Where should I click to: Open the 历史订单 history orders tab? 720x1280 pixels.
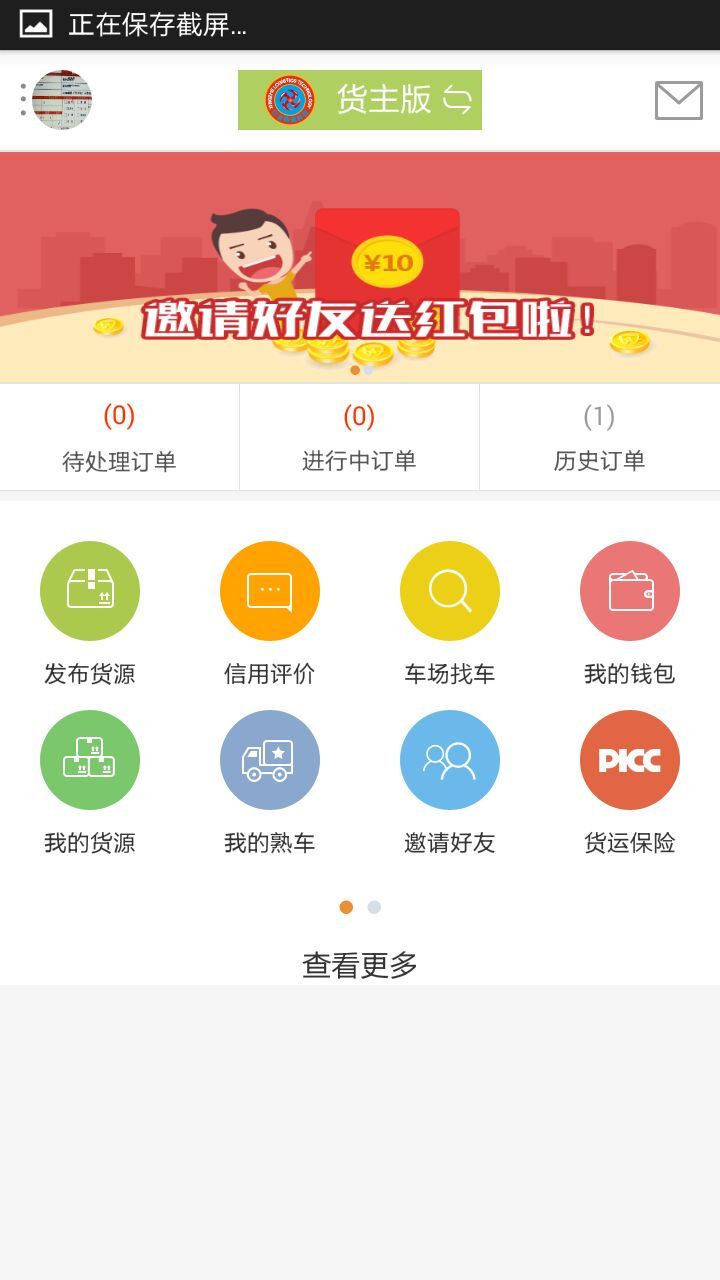(x=600, y=436)
